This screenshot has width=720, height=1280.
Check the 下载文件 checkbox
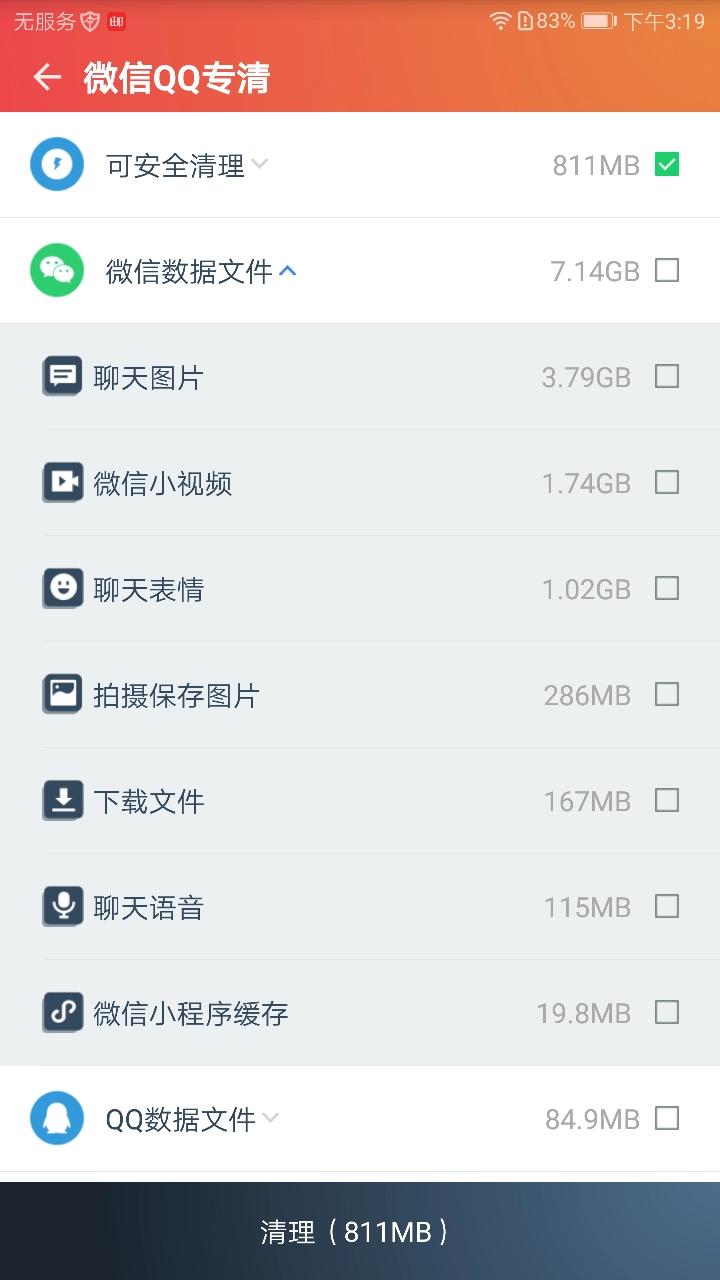tap(666, 801)
